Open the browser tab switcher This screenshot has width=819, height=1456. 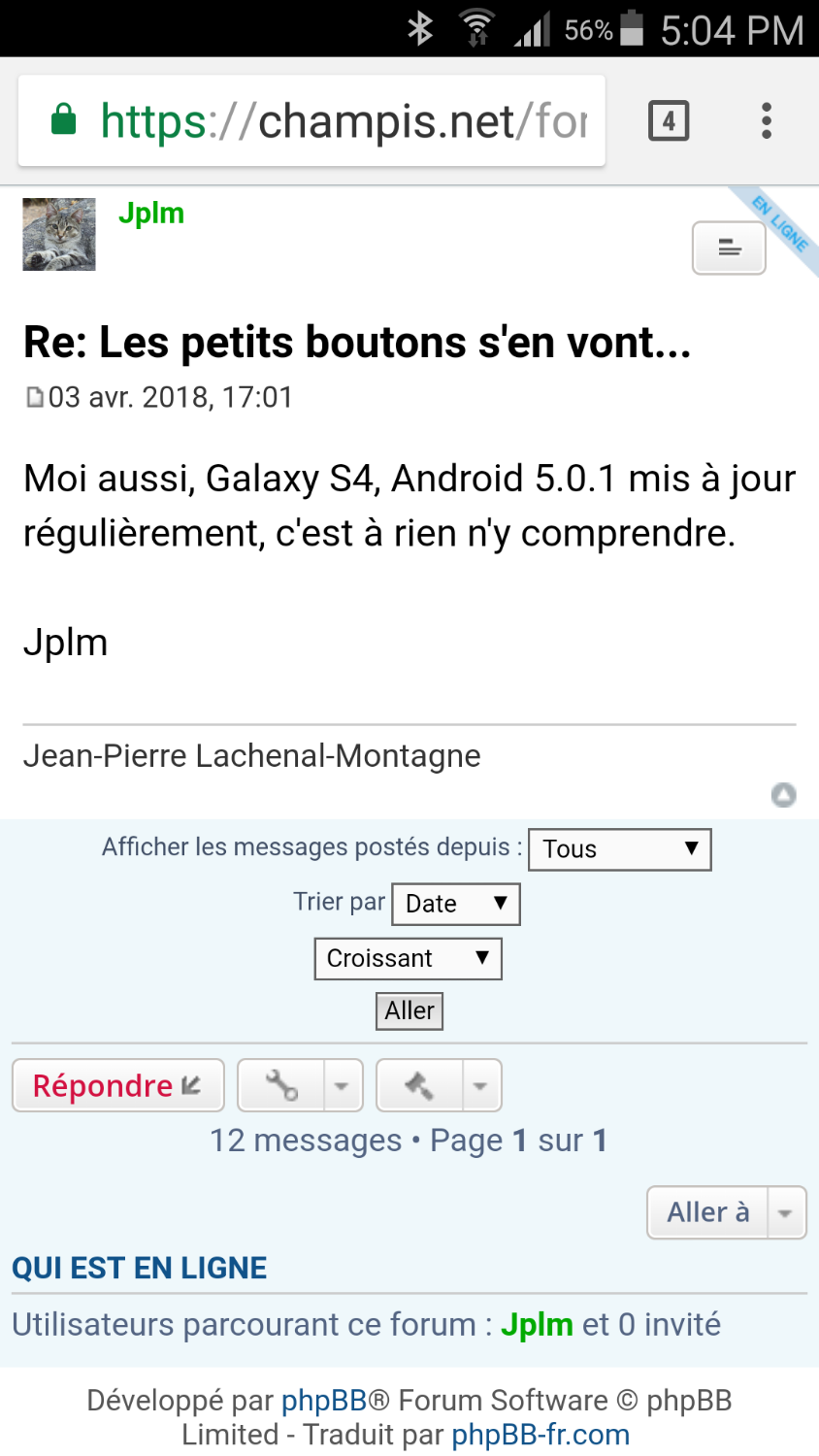(668, 121)
